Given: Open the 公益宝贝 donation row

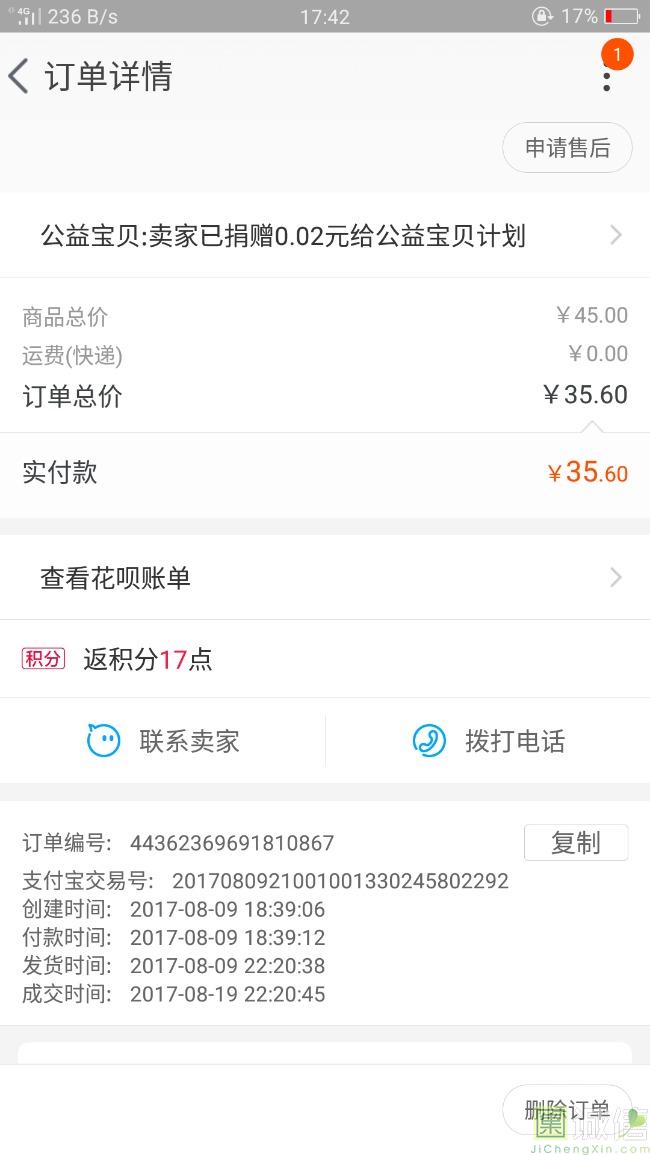Looking at the screenshot, I should point(325,236).
